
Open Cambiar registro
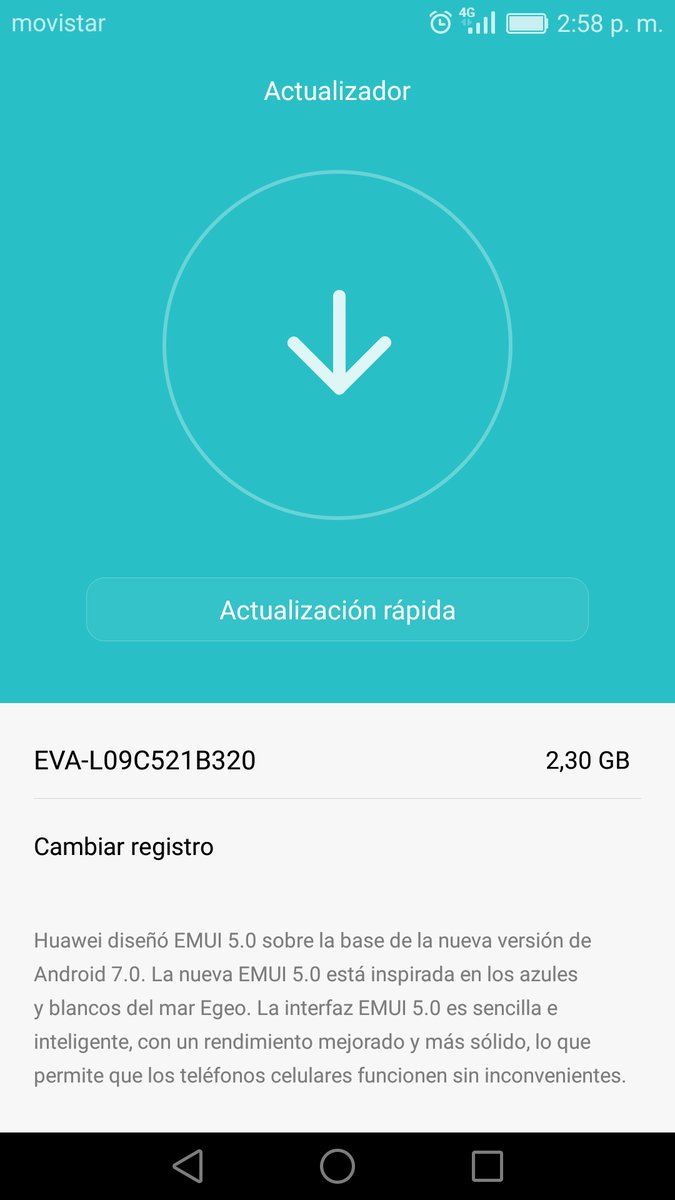(x=124, y=847)
